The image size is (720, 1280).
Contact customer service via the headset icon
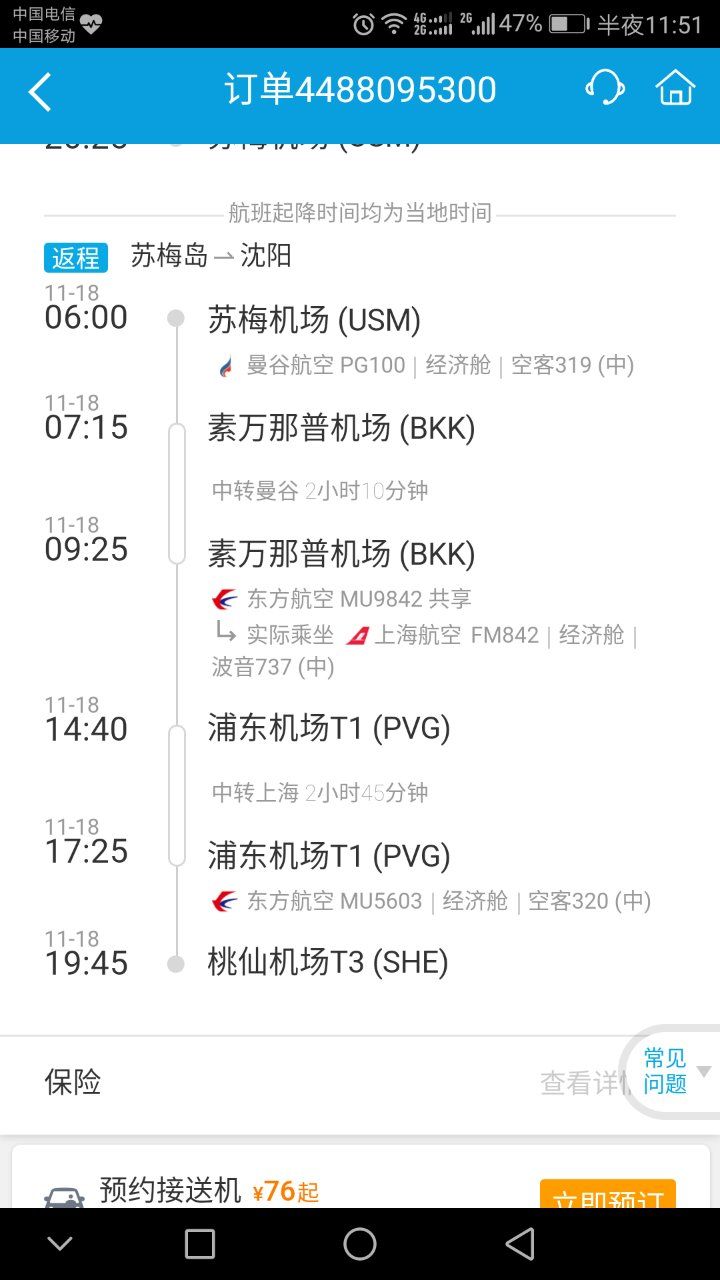point(604,88)
